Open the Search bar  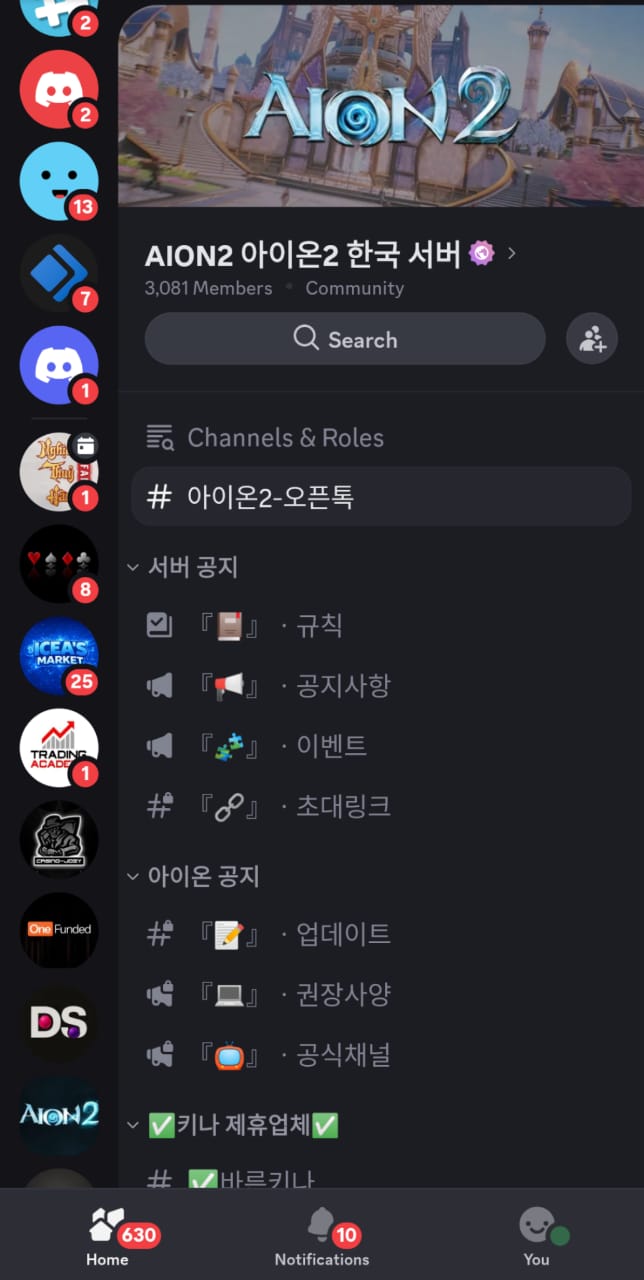pos(345,339)
